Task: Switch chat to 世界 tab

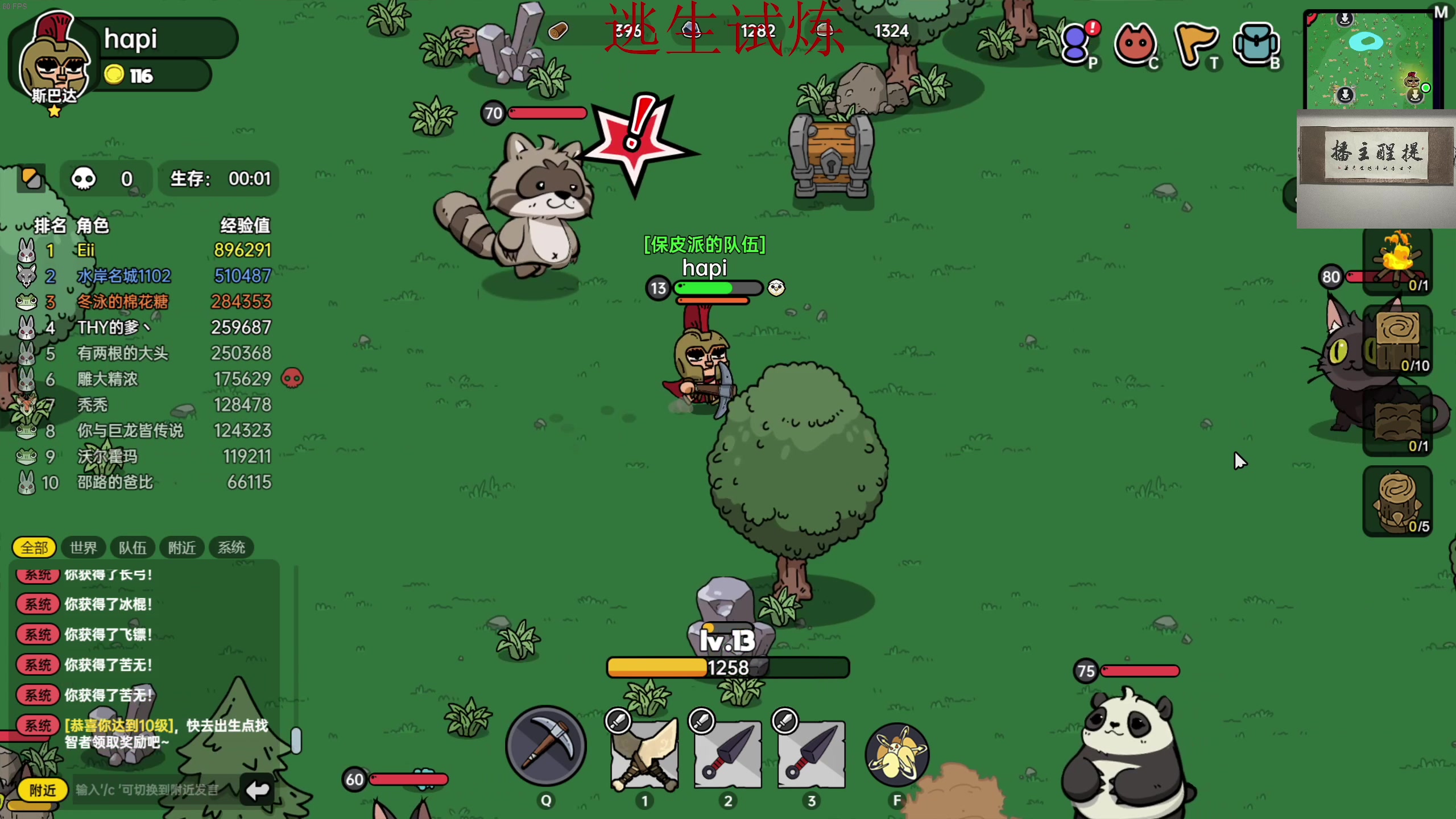Action: click(84, 548)
